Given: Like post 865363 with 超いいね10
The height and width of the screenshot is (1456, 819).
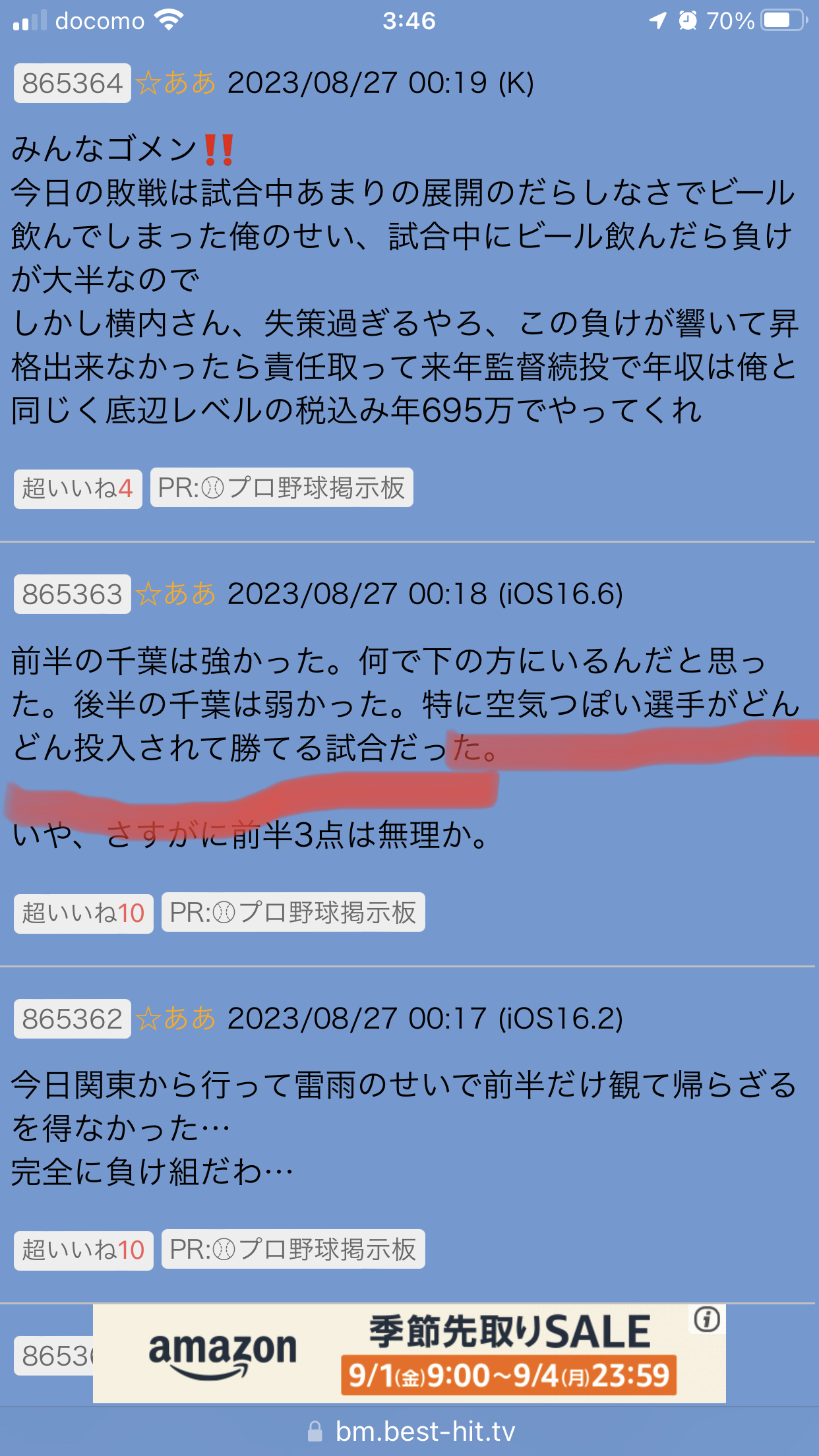Looking at the screenshot, I should click(x=83, y=913).
